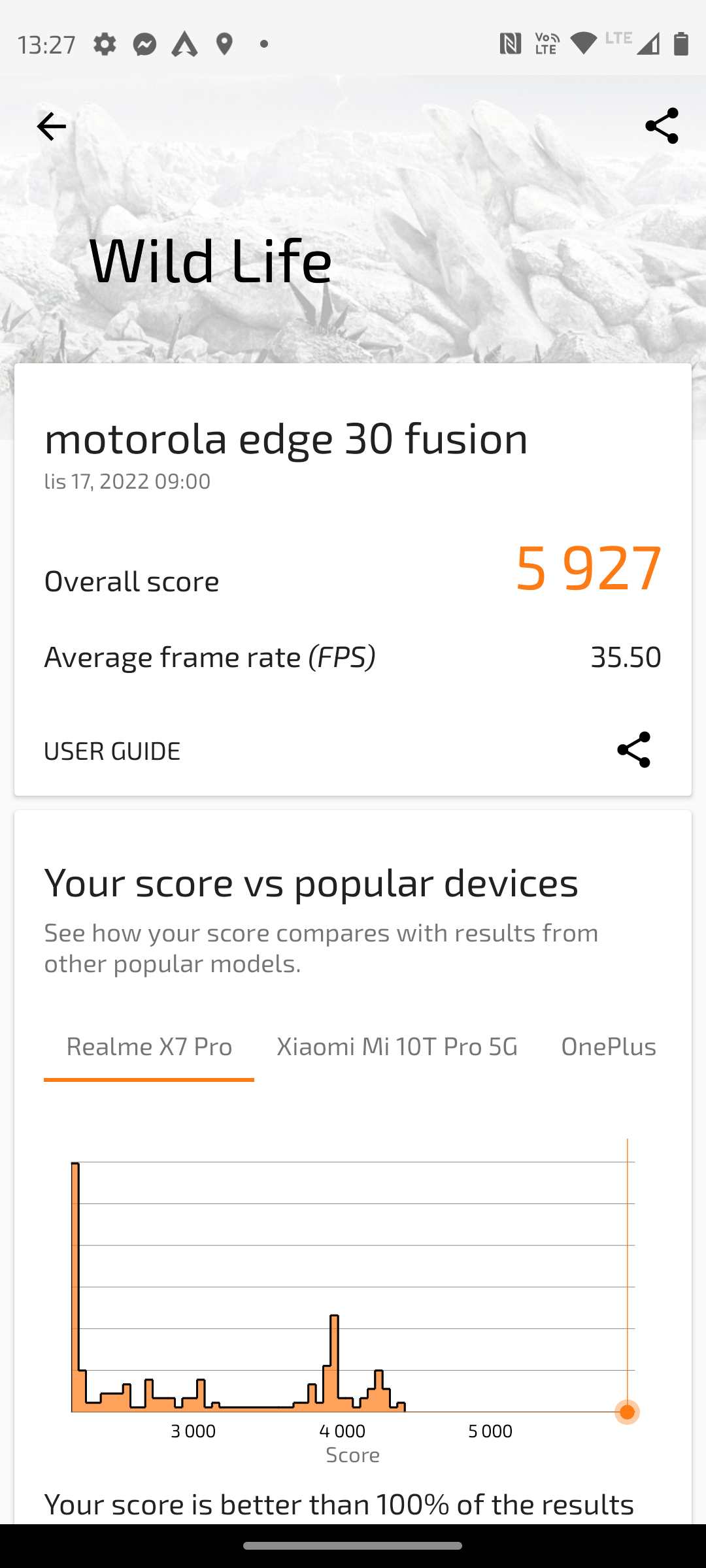Share result via top-right share icon

click(662, 126)
